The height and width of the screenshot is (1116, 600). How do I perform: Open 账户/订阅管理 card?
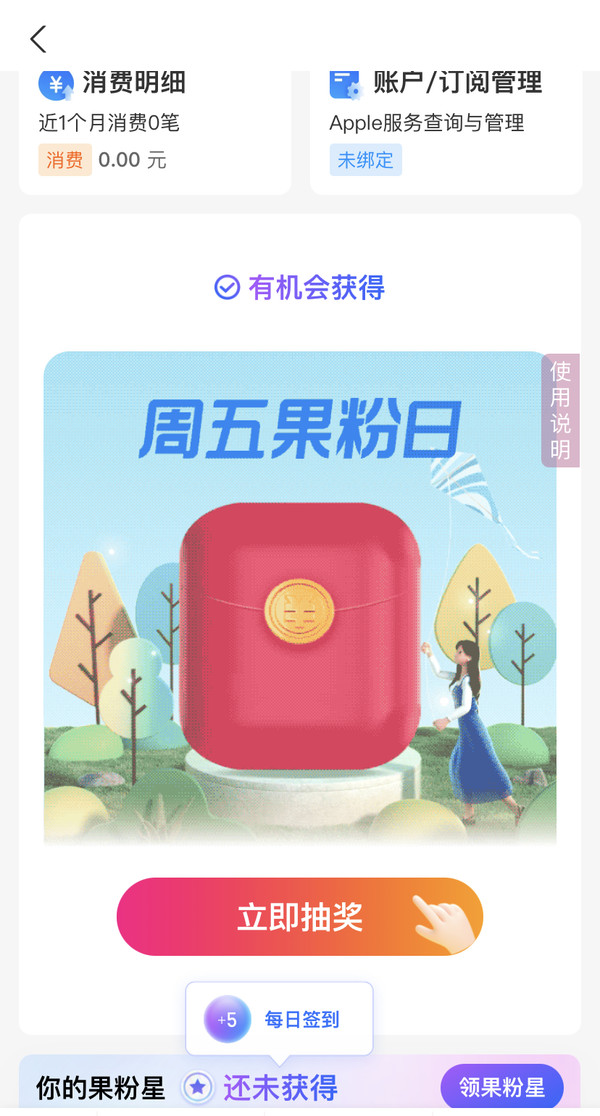tap(446, 132)
